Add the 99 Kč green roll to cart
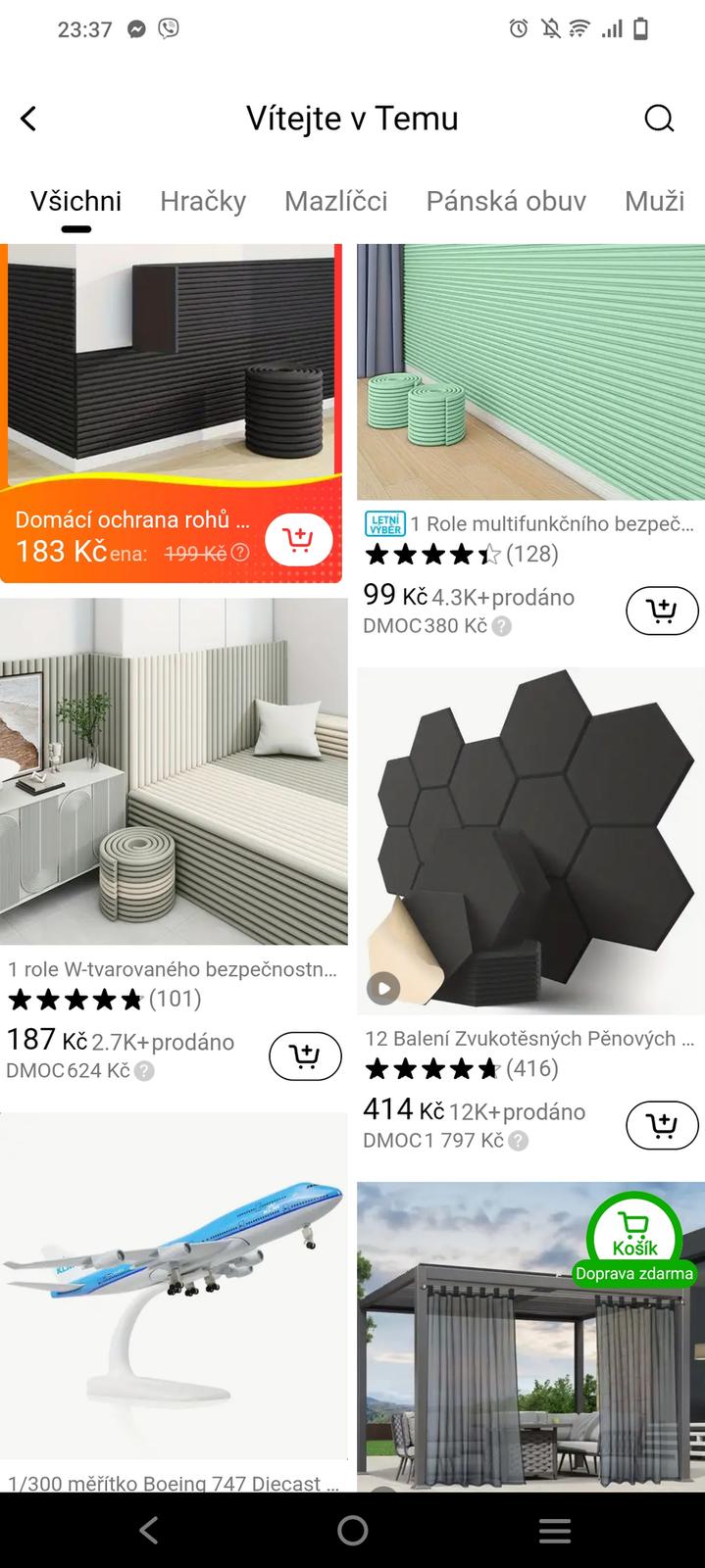 (662, 611)
